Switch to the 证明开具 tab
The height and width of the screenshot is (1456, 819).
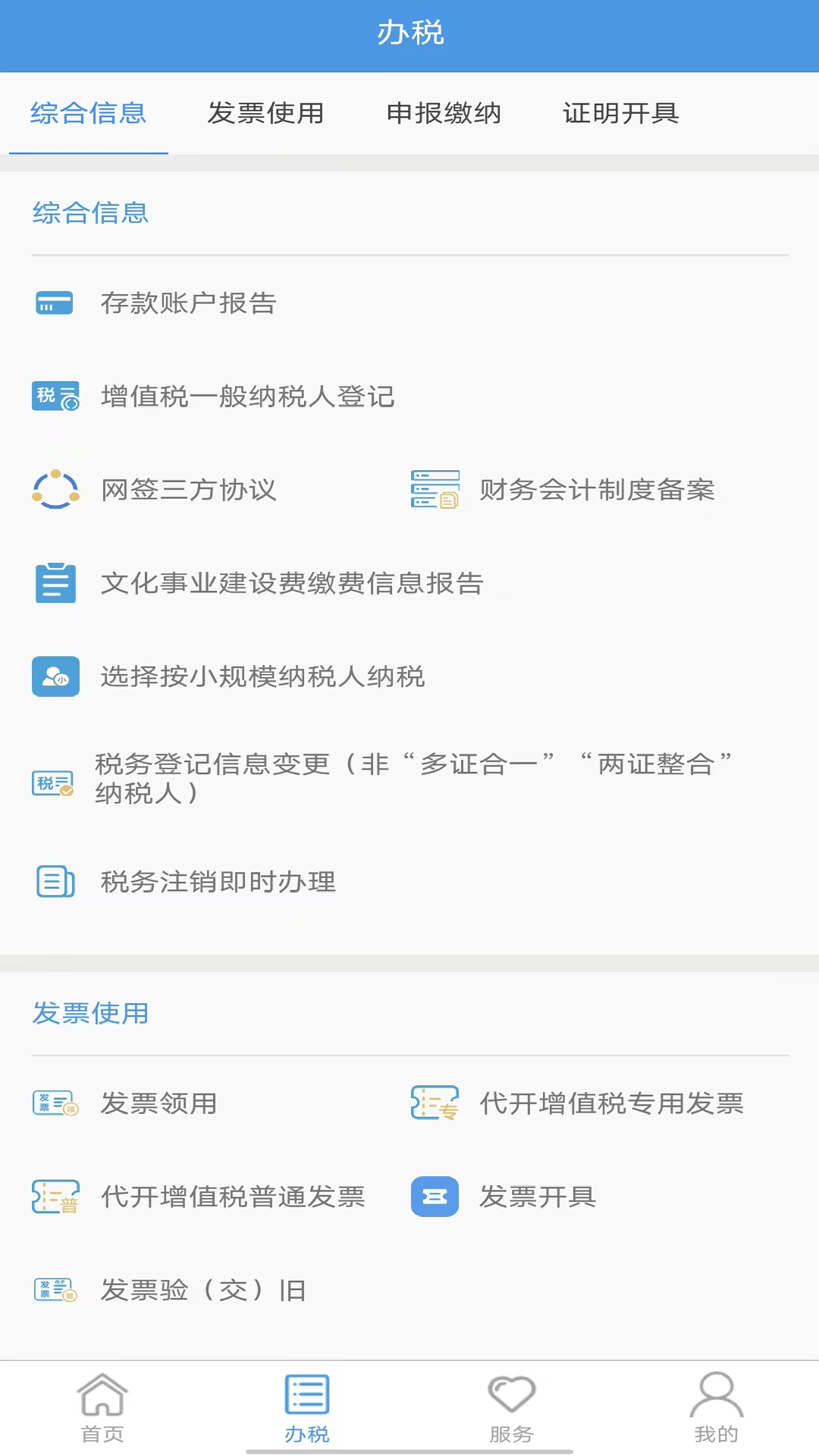(x=621, y=114)
